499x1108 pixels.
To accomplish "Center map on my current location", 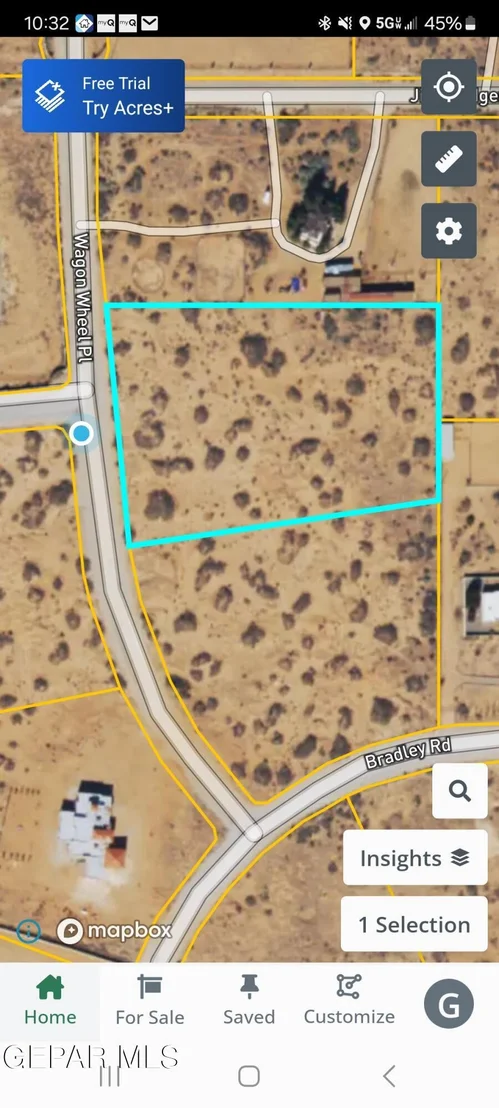I will tap(449, 88).
